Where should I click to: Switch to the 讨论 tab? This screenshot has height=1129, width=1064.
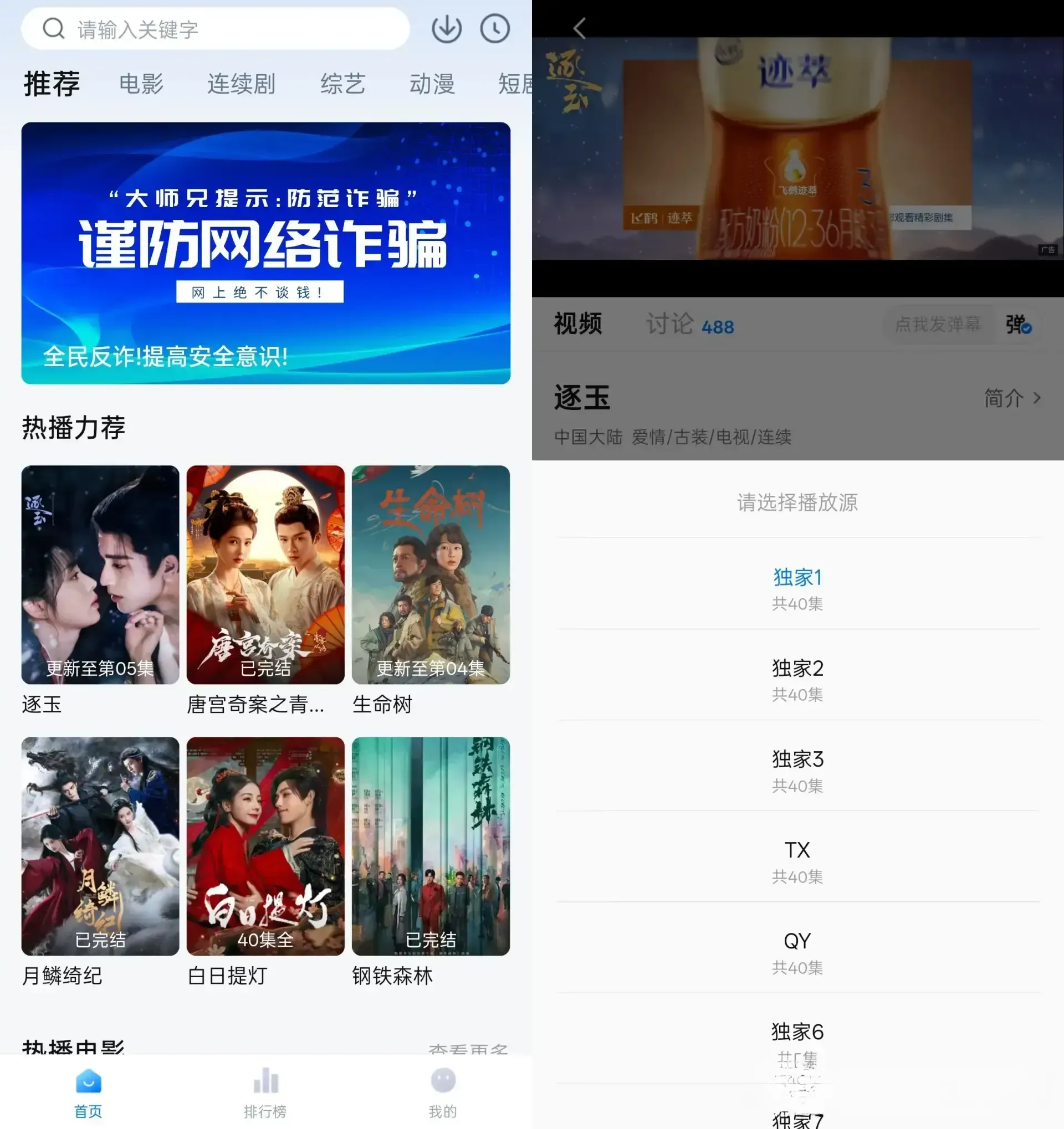click(x=689, y=324)
